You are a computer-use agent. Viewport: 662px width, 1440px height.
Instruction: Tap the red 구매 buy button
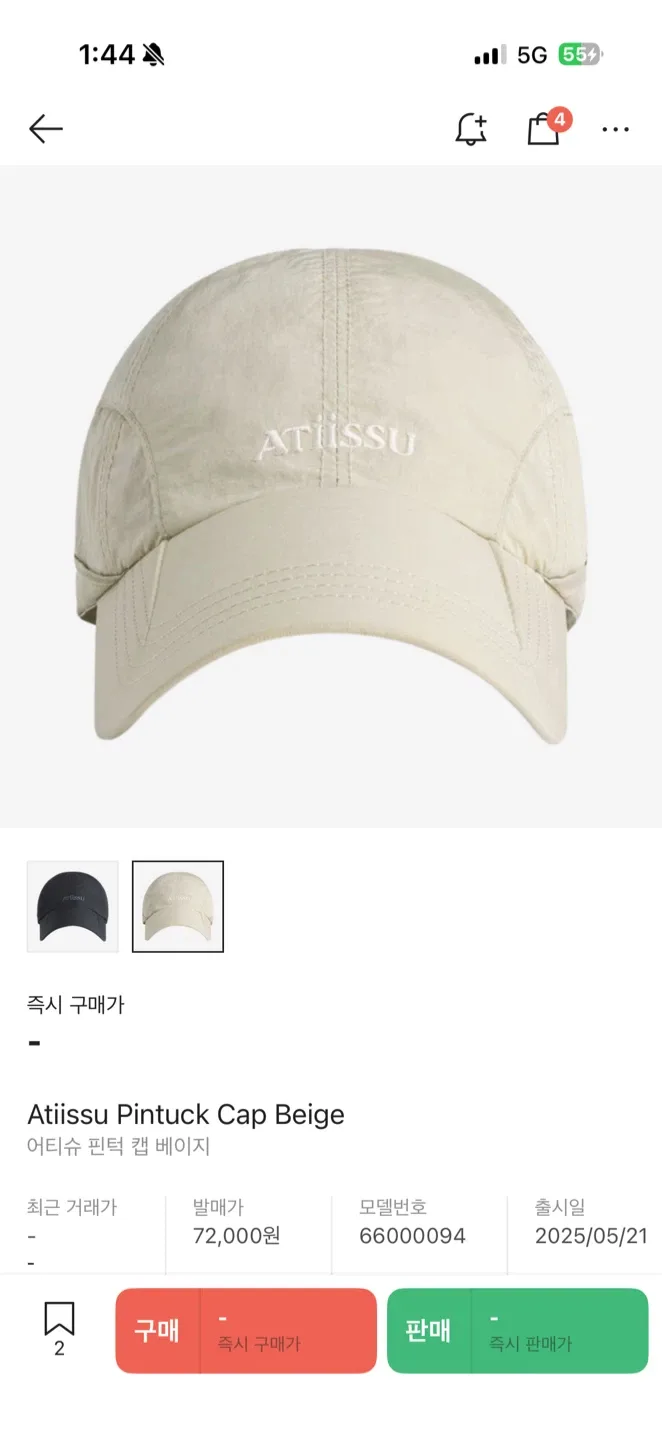246,1330
